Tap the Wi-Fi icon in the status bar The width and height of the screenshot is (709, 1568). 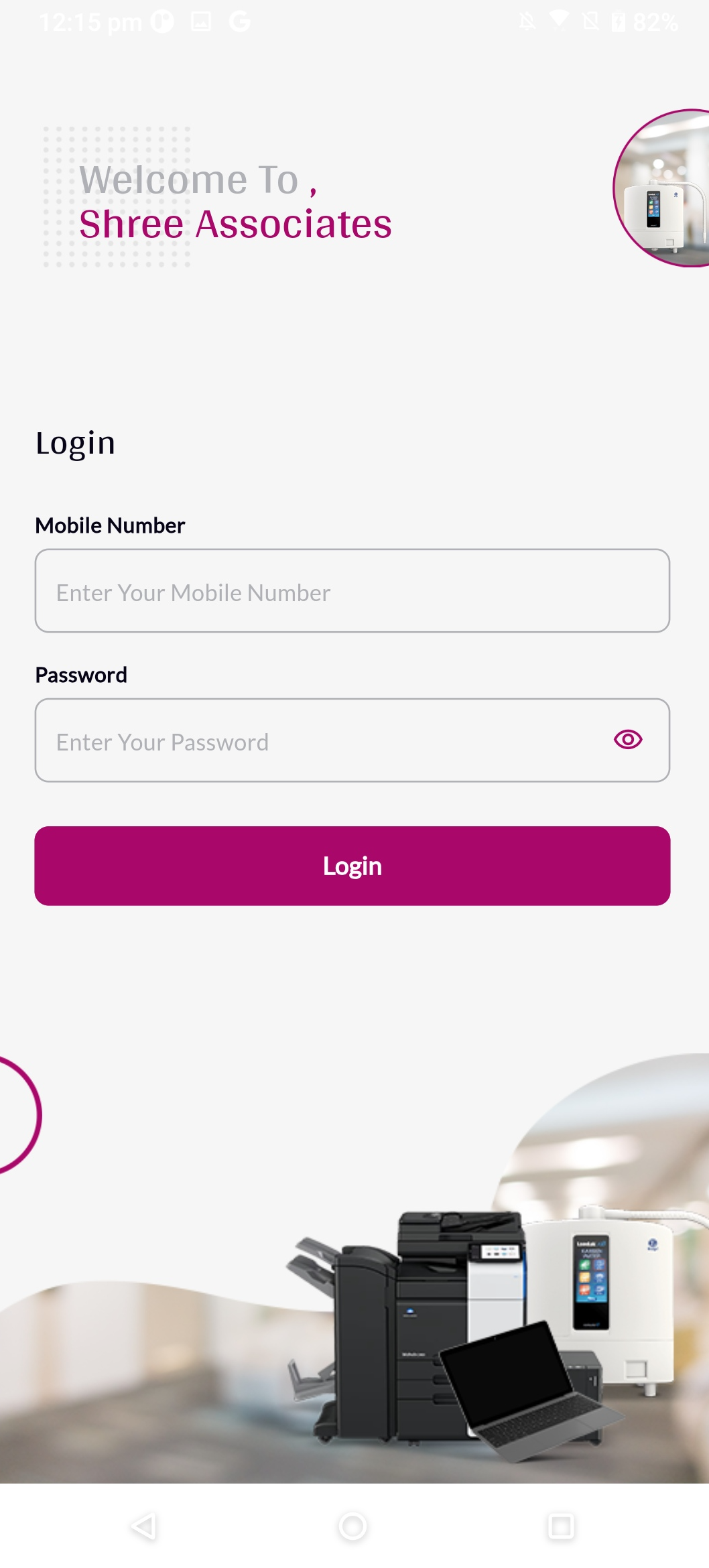(560, 20)
